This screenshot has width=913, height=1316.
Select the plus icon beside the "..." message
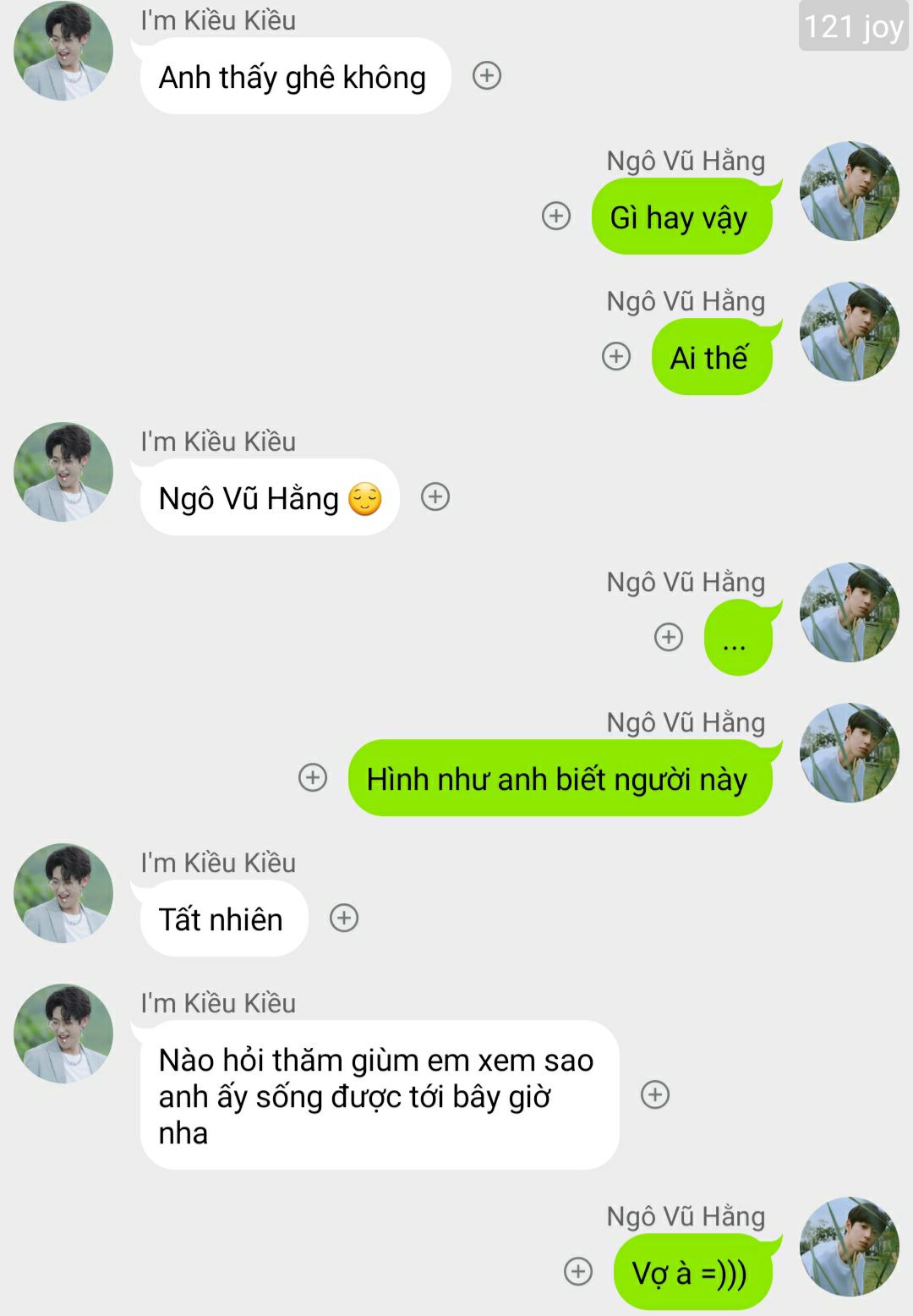pyautogui.click(x=668, y=638)
